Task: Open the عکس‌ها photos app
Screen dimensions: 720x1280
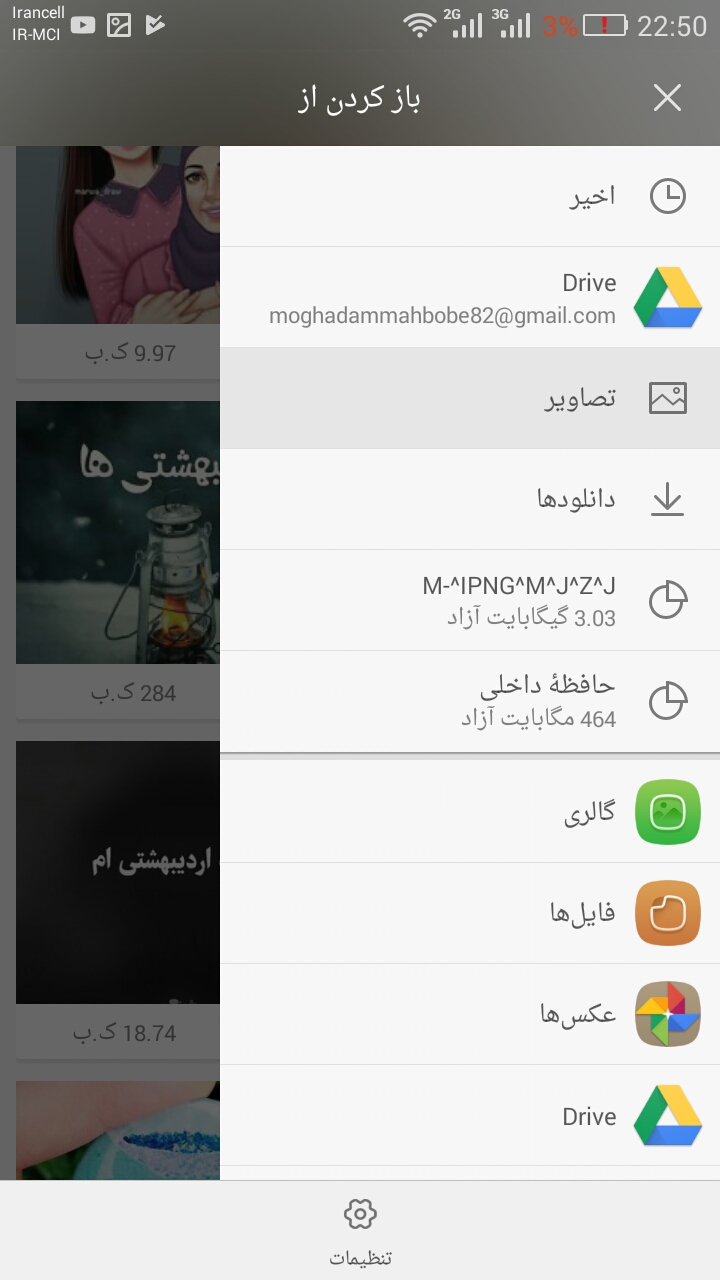Action: [470, 1014]
